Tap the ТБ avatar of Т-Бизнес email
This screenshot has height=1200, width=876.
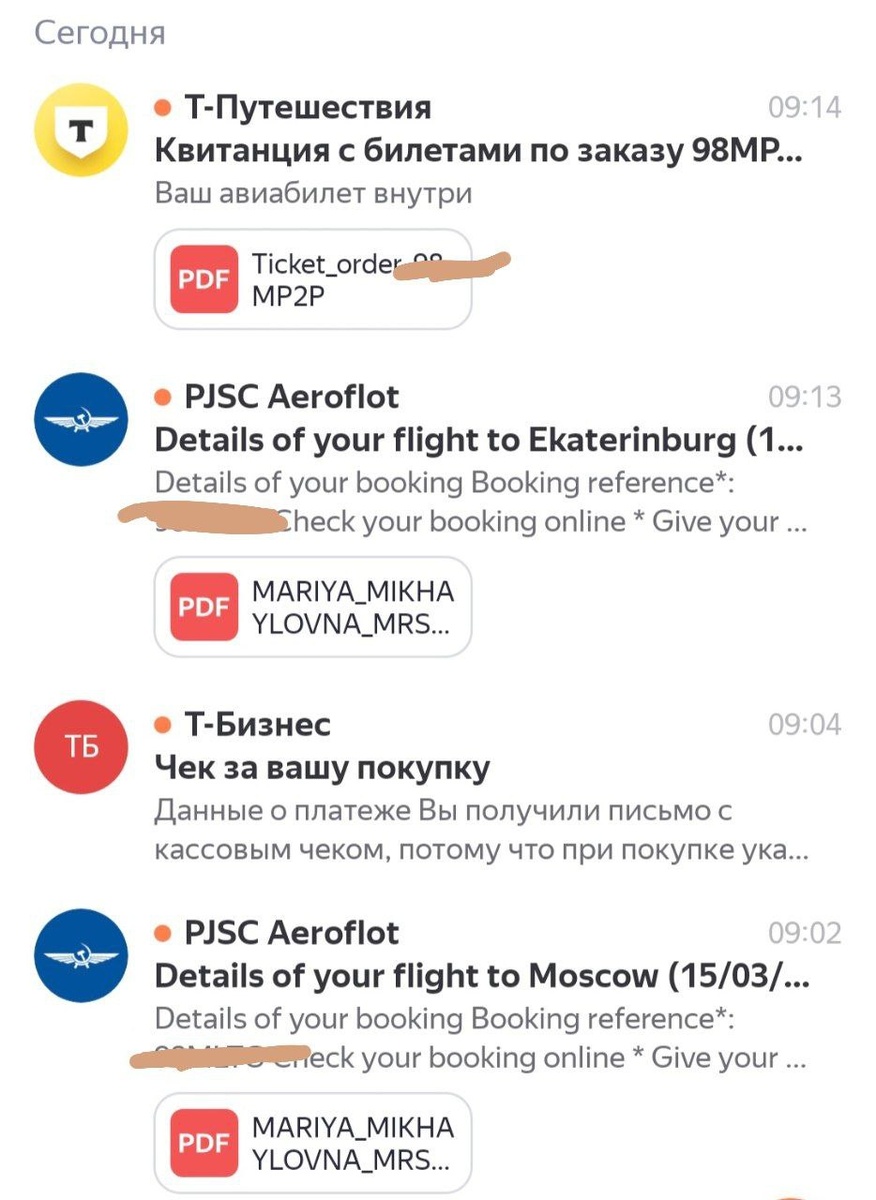[81, 747]
